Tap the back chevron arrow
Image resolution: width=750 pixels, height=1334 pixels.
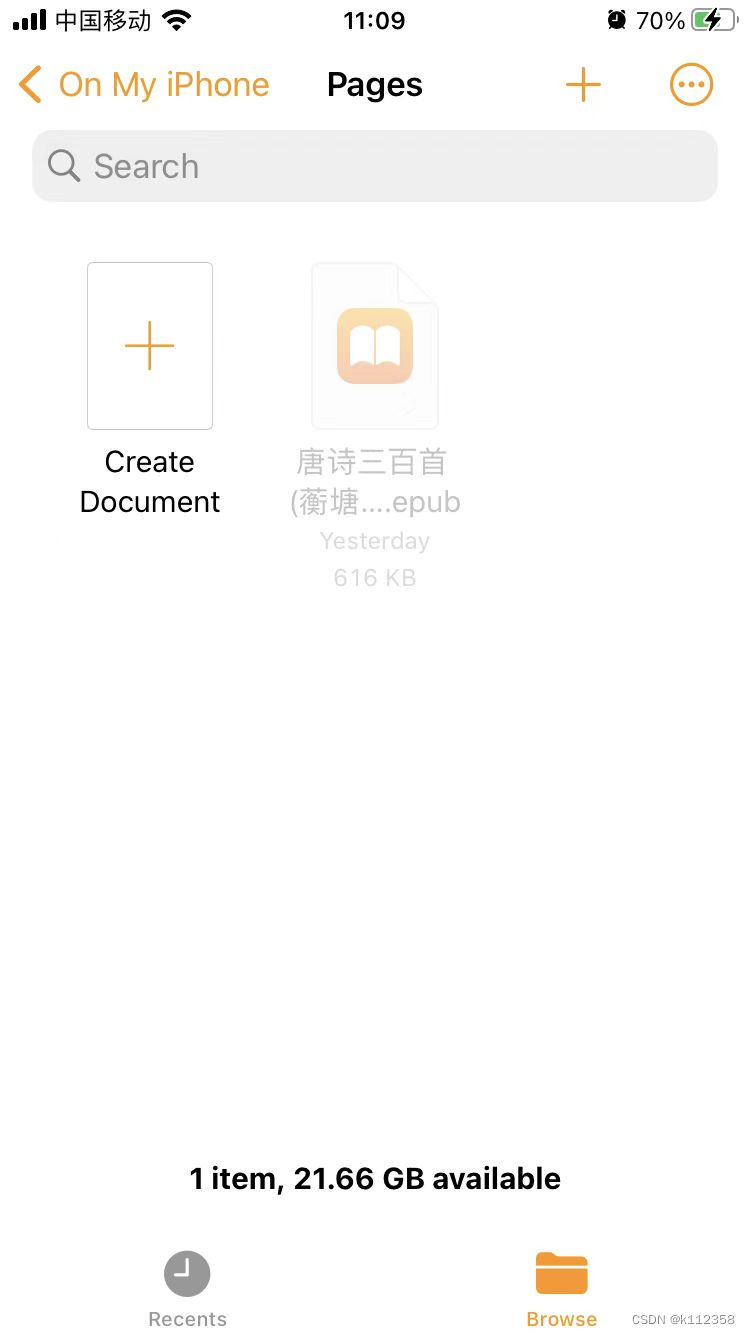(30, 84)
